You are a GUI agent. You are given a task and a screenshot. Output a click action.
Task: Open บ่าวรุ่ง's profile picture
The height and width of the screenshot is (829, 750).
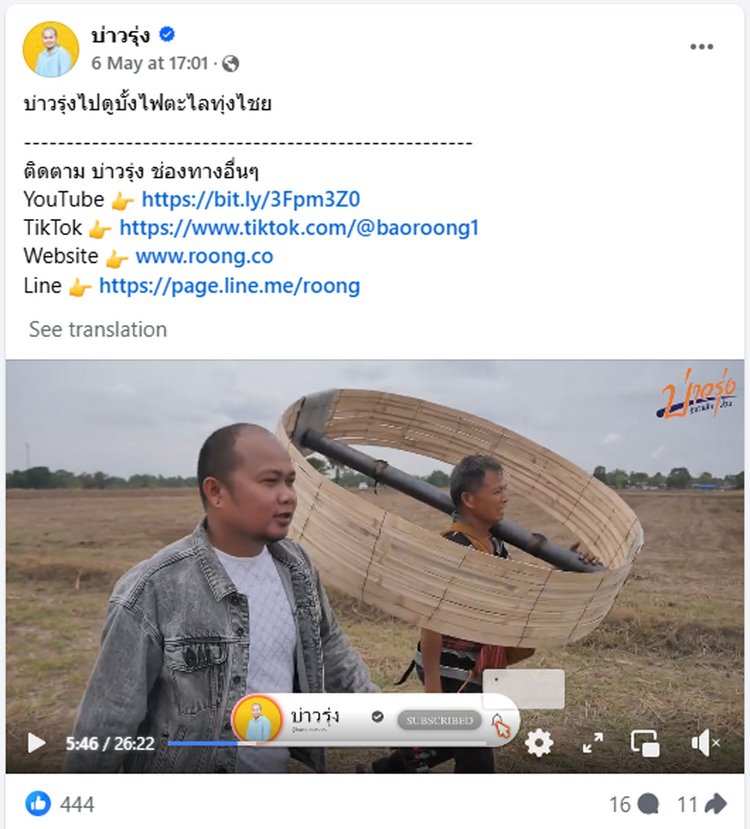51,49
